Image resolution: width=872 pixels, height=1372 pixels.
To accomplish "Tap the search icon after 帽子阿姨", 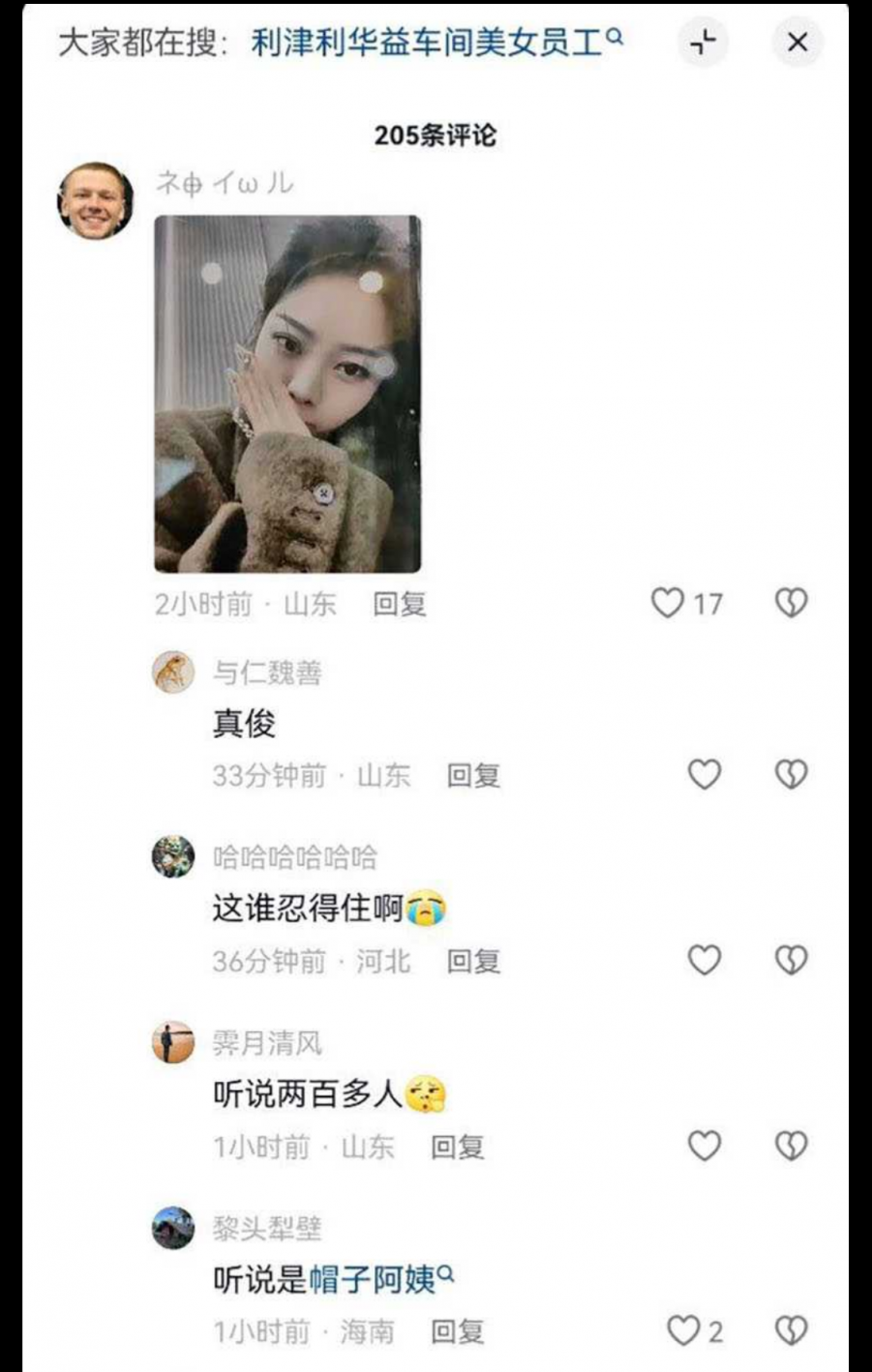I will pyautogui.click(x=445, y=1275).
